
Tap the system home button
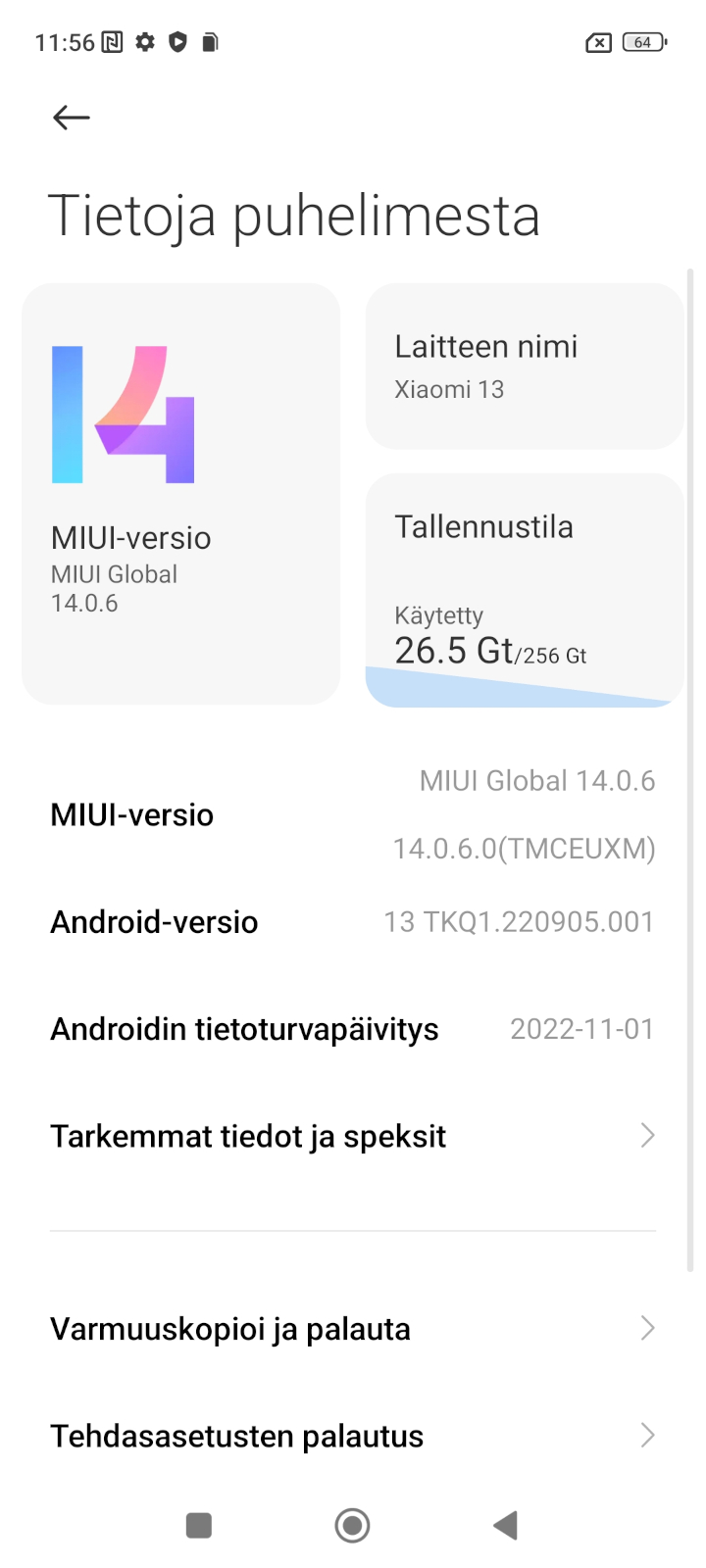pos(352,1525)
